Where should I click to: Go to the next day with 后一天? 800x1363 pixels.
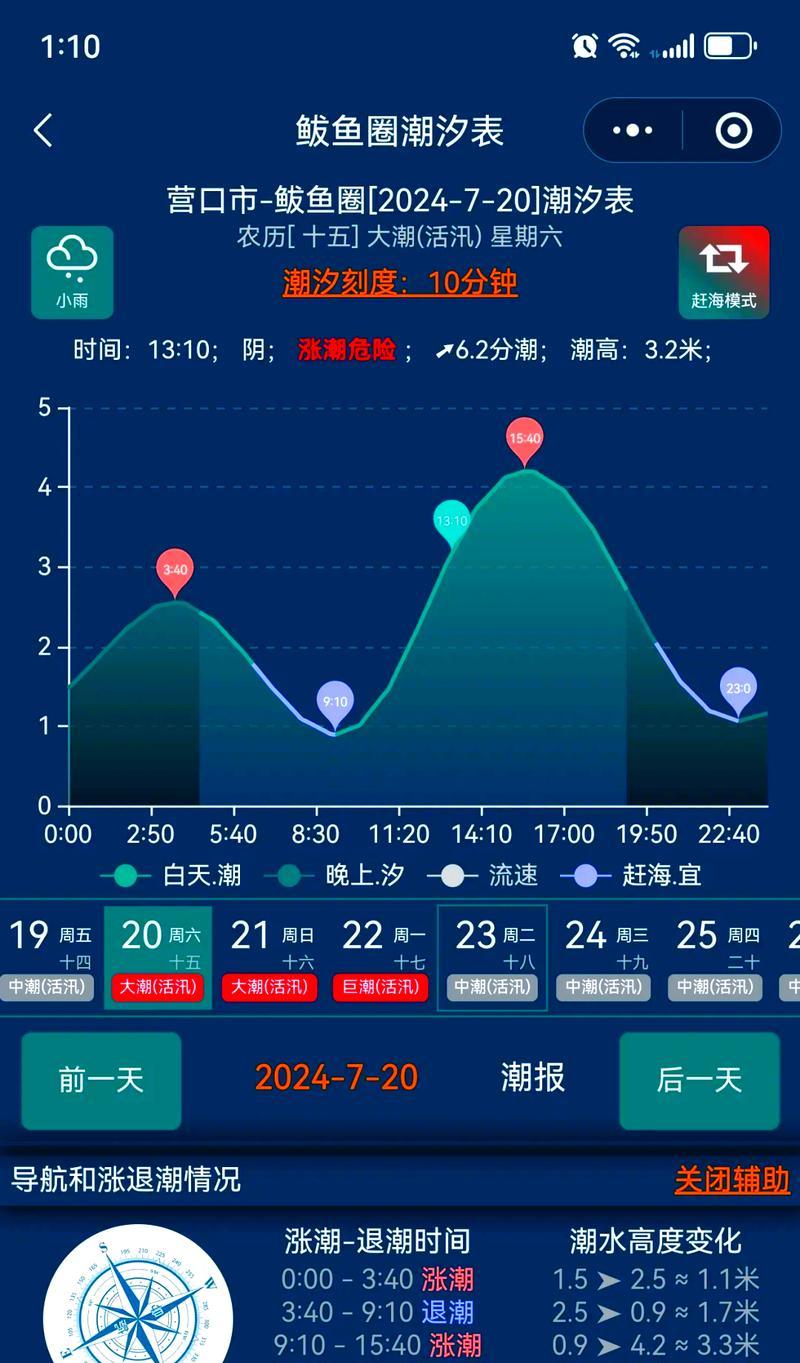coord(699,1081)
